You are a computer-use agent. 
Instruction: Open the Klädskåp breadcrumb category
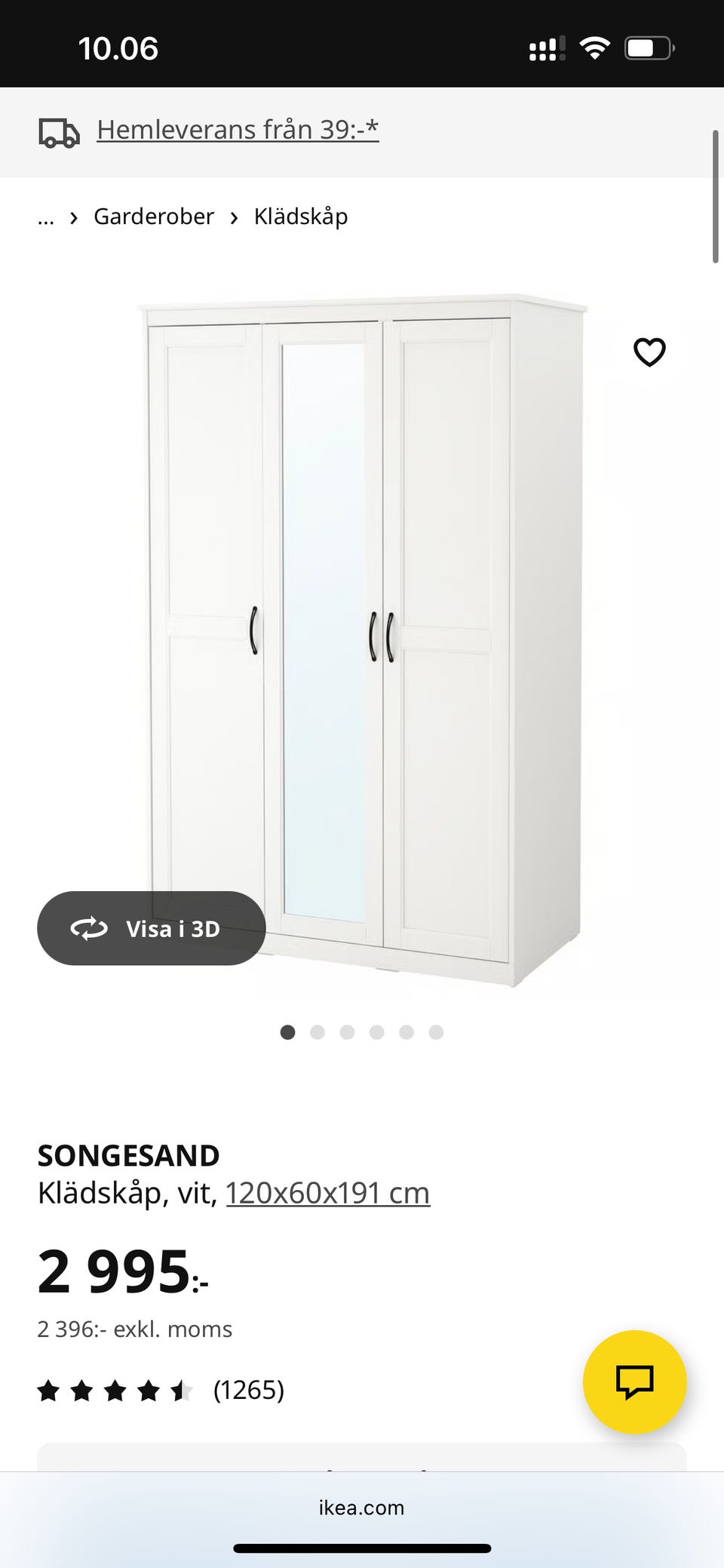point(300,217)
